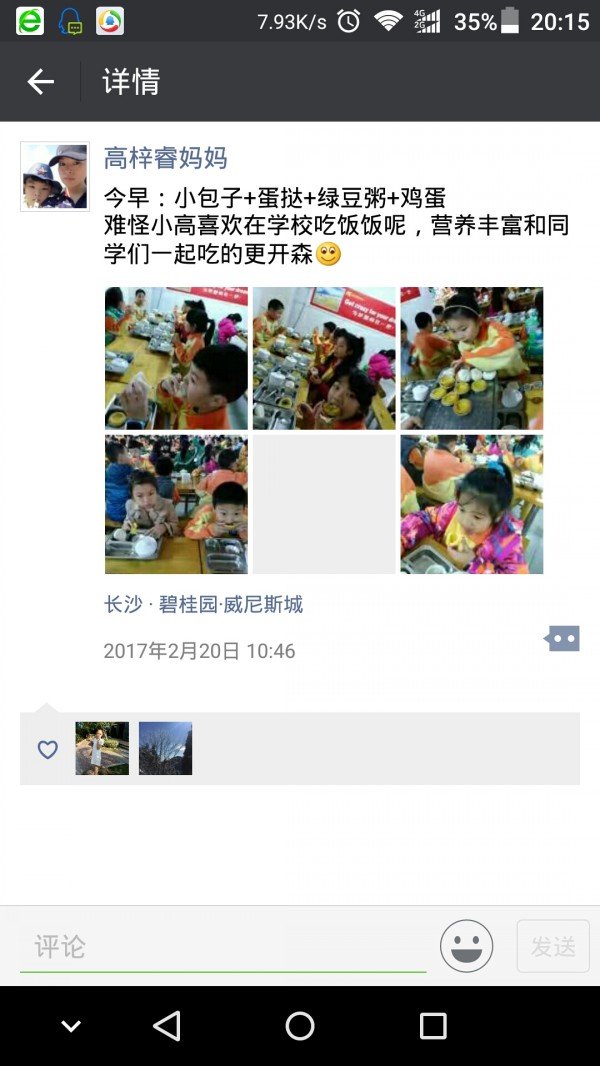Open the last photo with girl in pink
The image size is (600, 1066).
(472, 504)
